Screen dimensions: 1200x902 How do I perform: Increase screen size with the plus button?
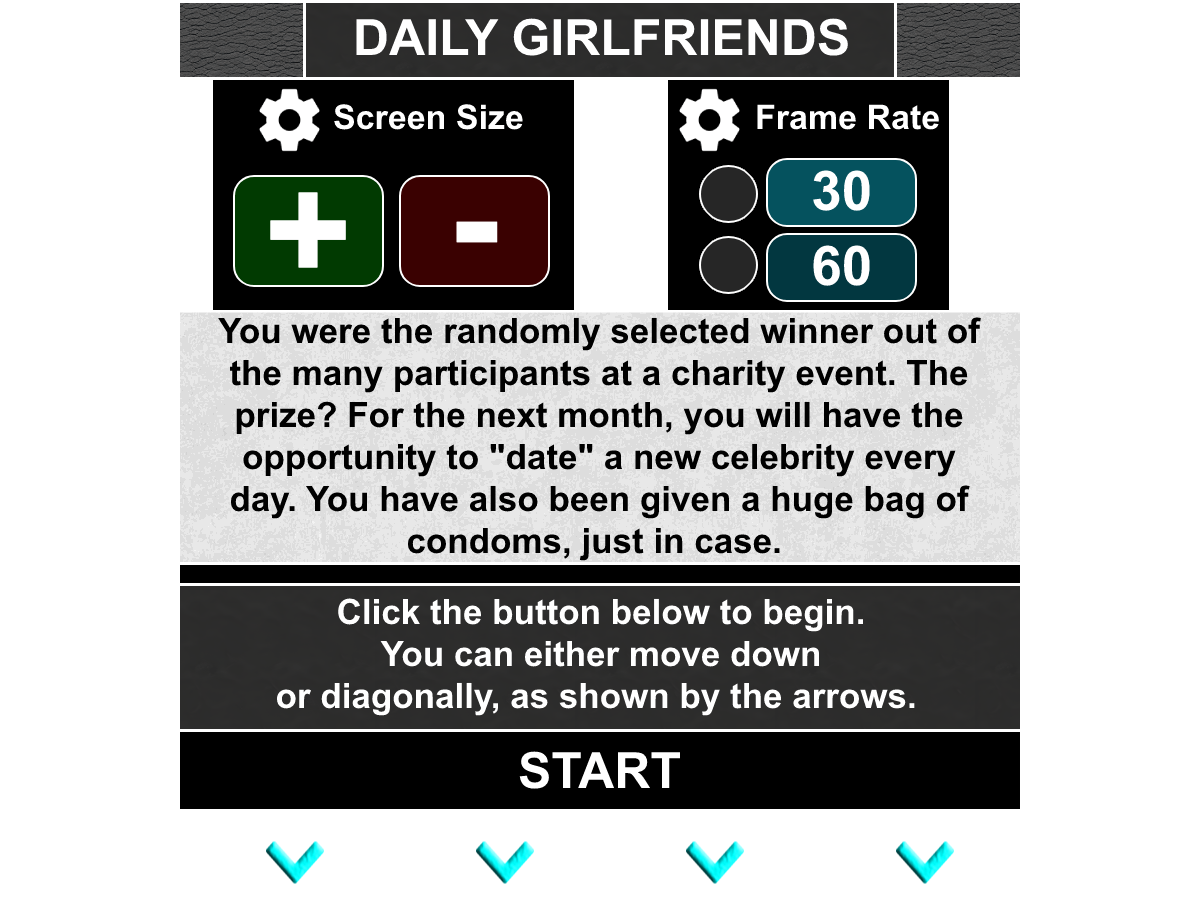tap(308, 231)
